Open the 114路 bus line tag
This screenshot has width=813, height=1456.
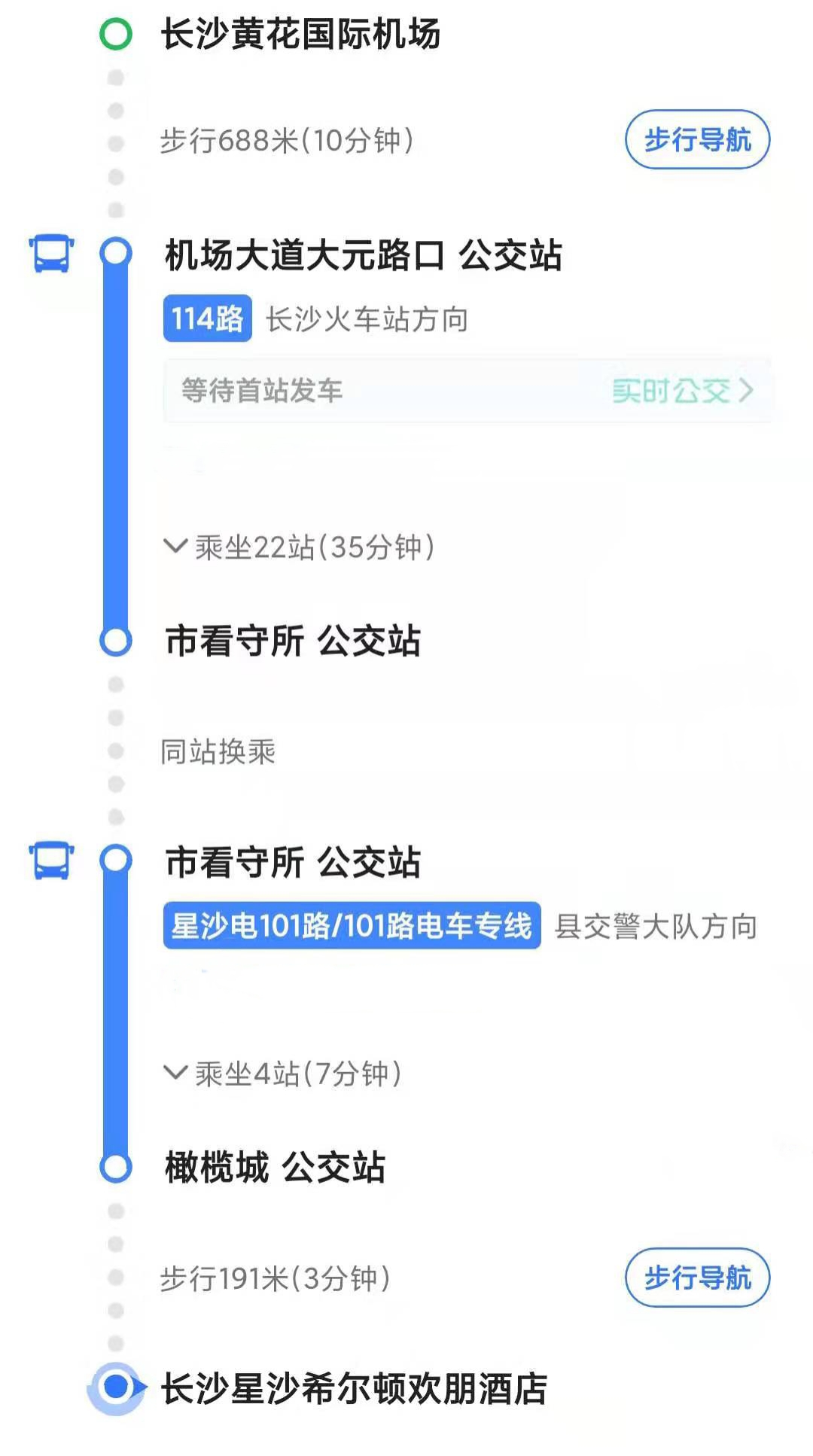[208, 318]
